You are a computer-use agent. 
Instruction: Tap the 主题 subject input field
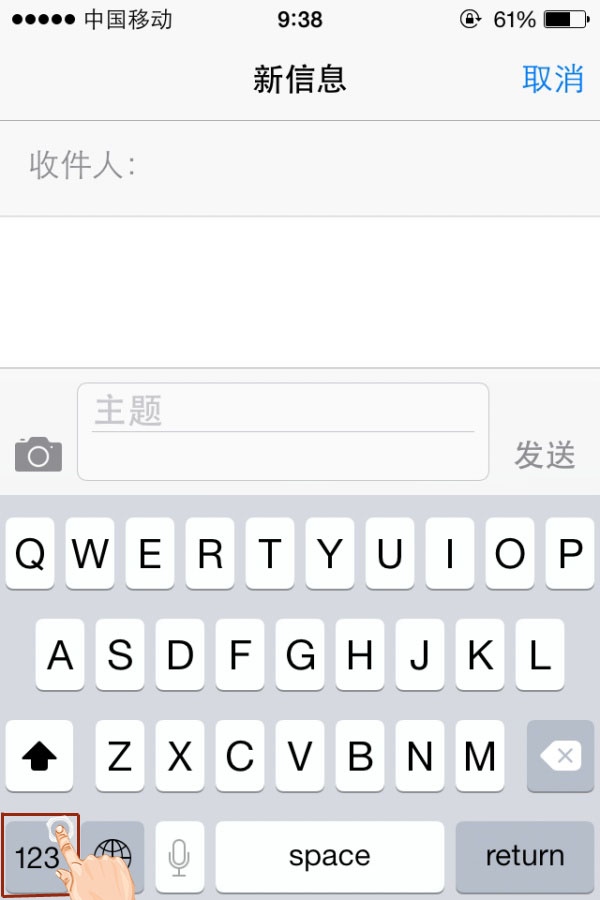click(282, 412)
